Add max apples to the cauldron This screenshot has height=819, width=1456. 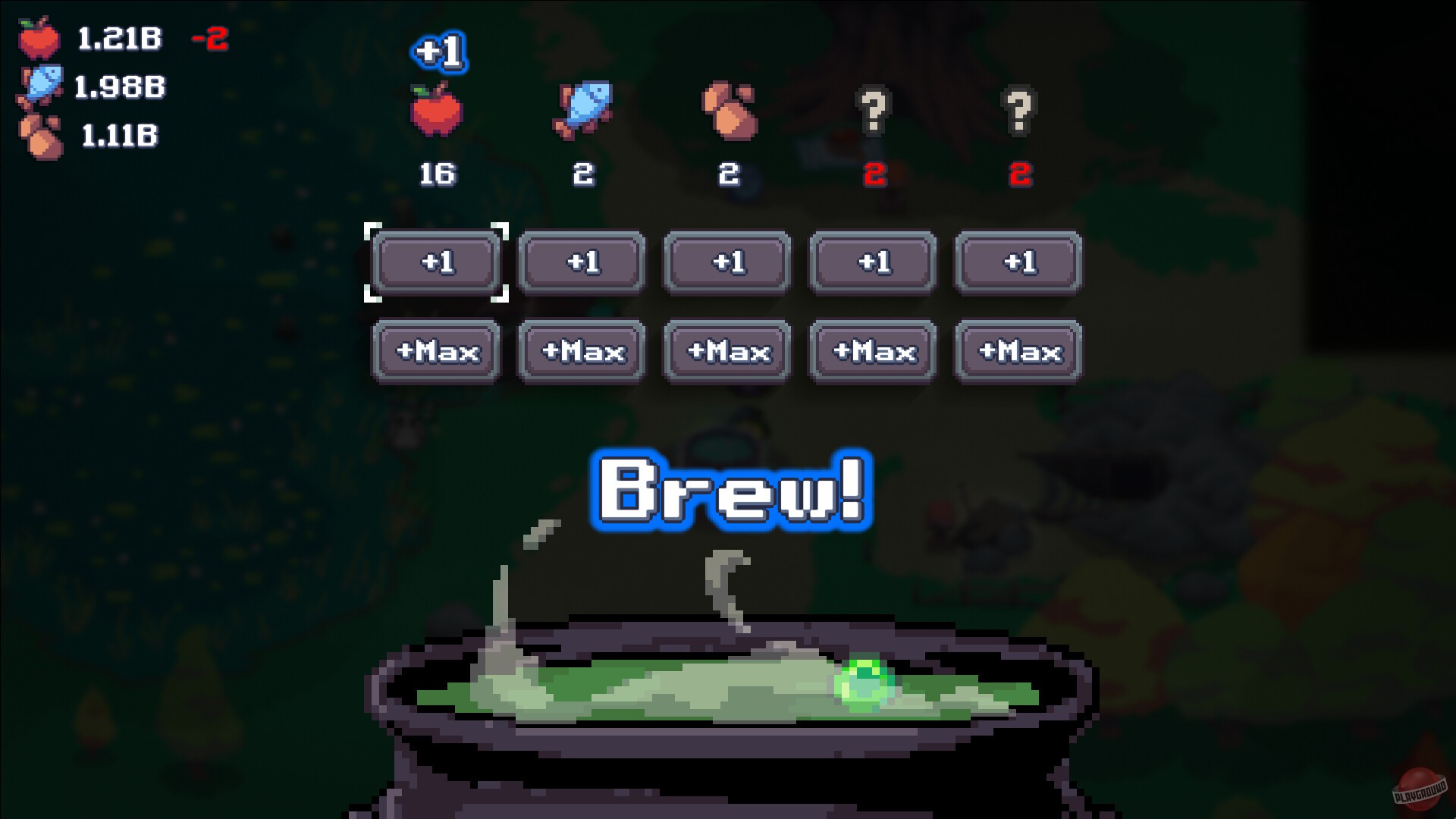[x=436, y=351]
